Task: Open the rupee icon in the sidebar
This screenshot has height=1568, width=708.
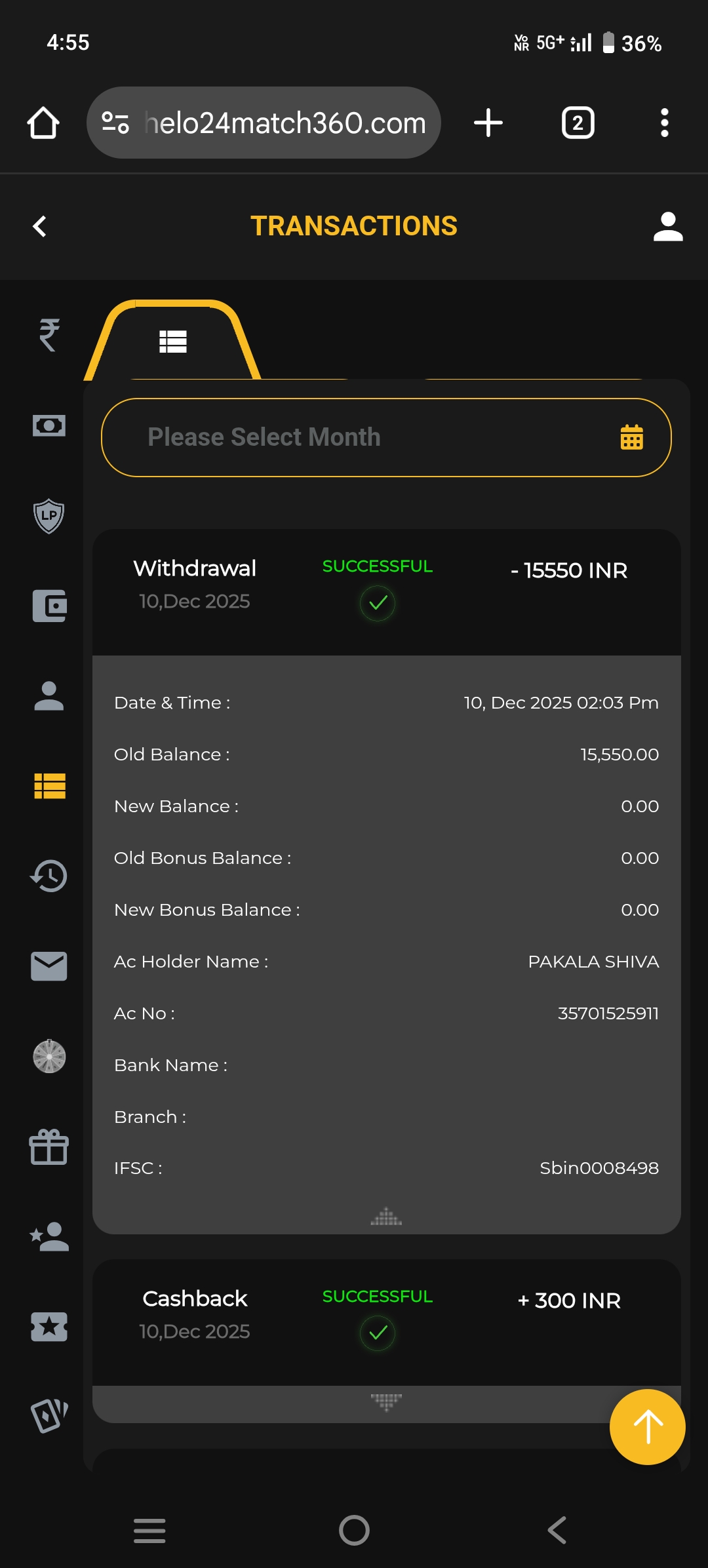Action: (49, 334)
